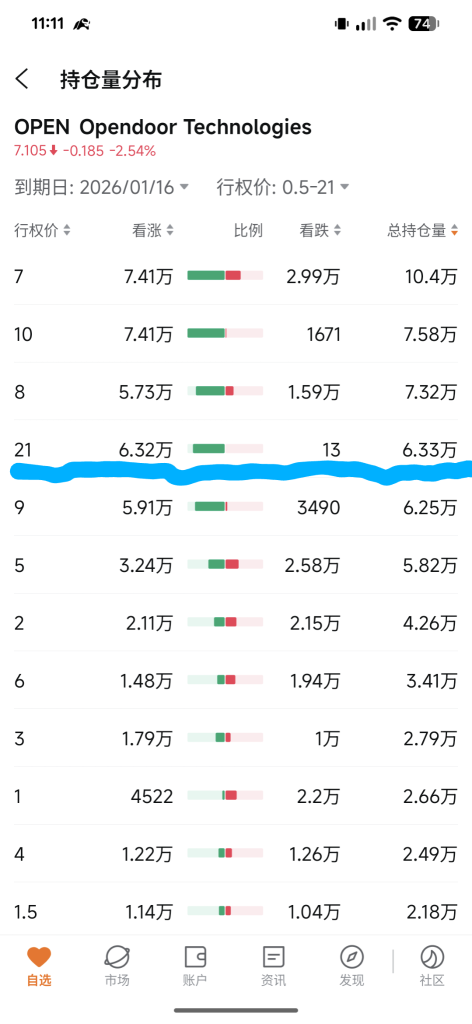
Task: Go back using the top-left arrow
Action: coord(22,79)
